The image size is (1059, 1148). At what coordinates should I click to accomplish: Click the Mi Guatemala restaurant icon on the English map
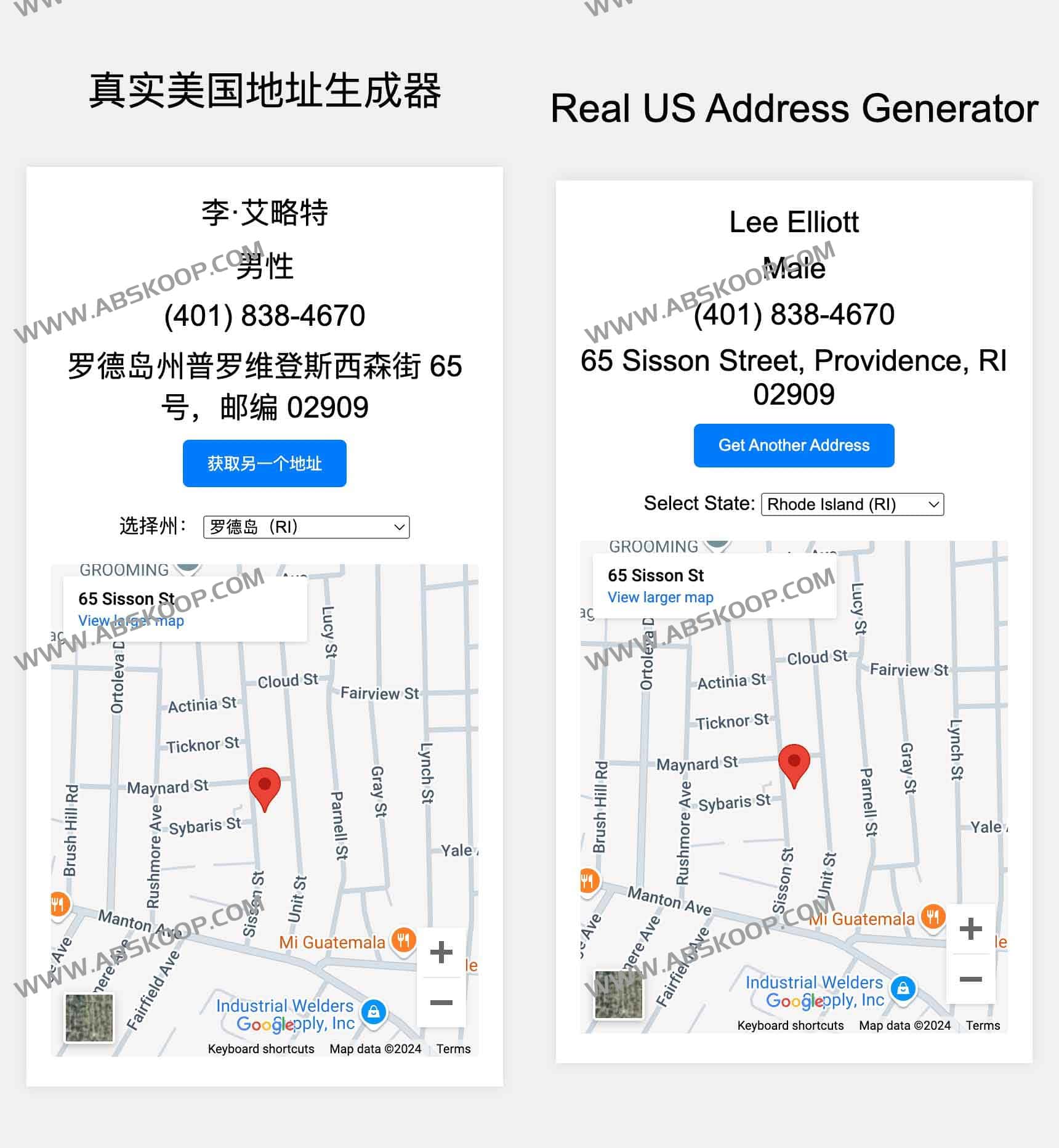[x=933, y=918]
